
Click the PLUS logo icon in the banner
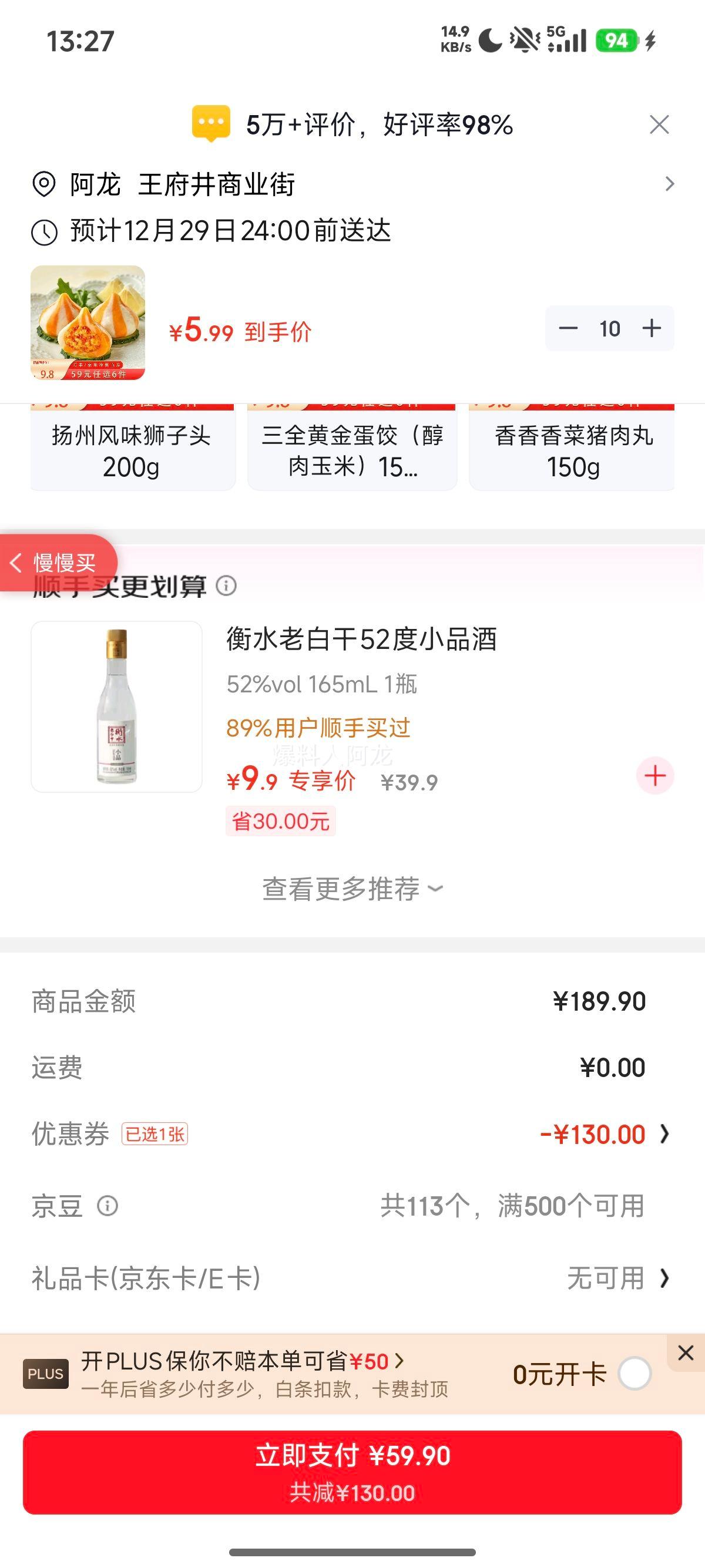pyautogui.click(x=47, y=1374)
